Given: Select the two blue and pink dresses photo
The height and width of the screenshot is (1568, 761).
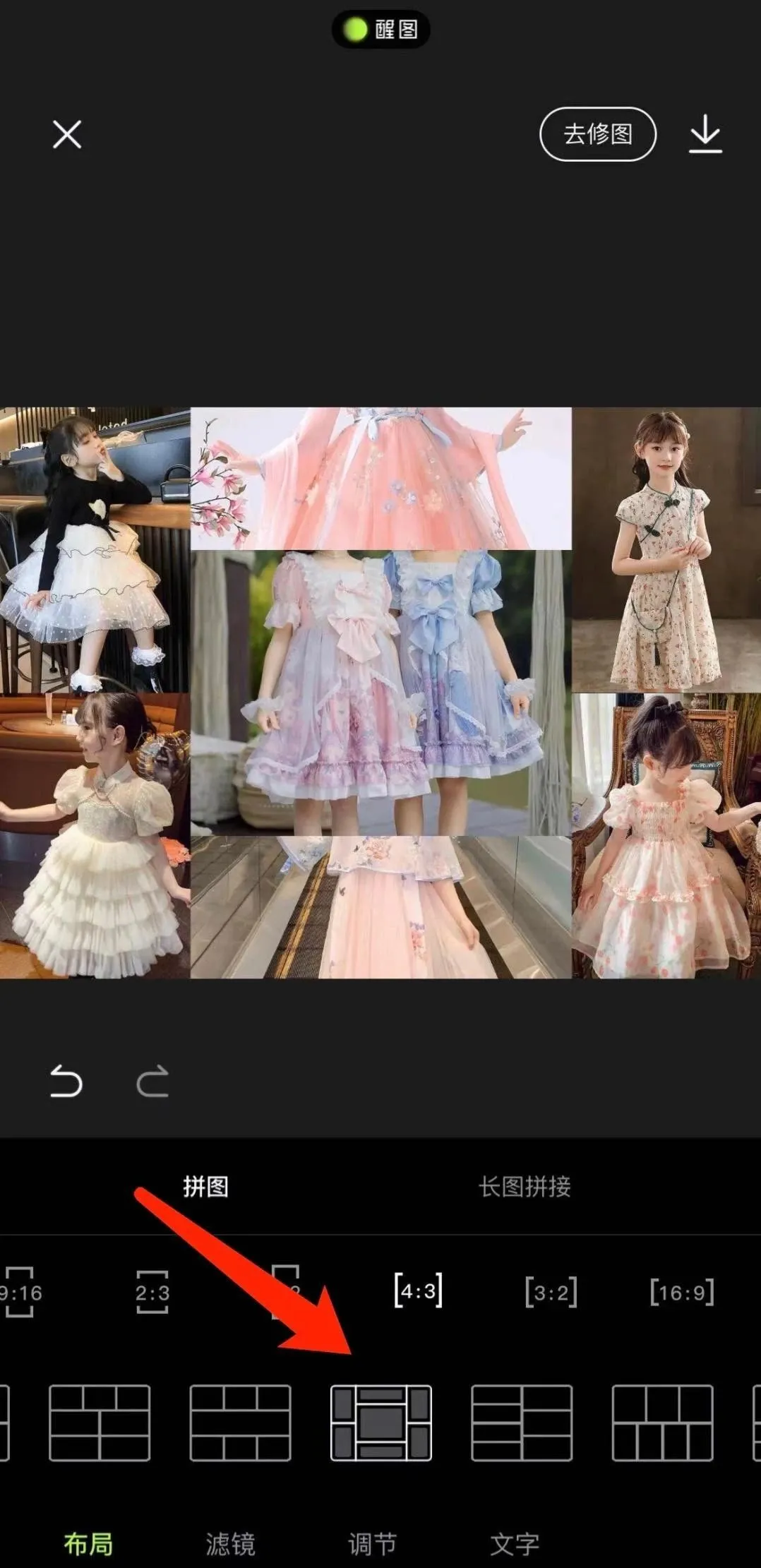Looking at the screenshot, I should [381, 692].
